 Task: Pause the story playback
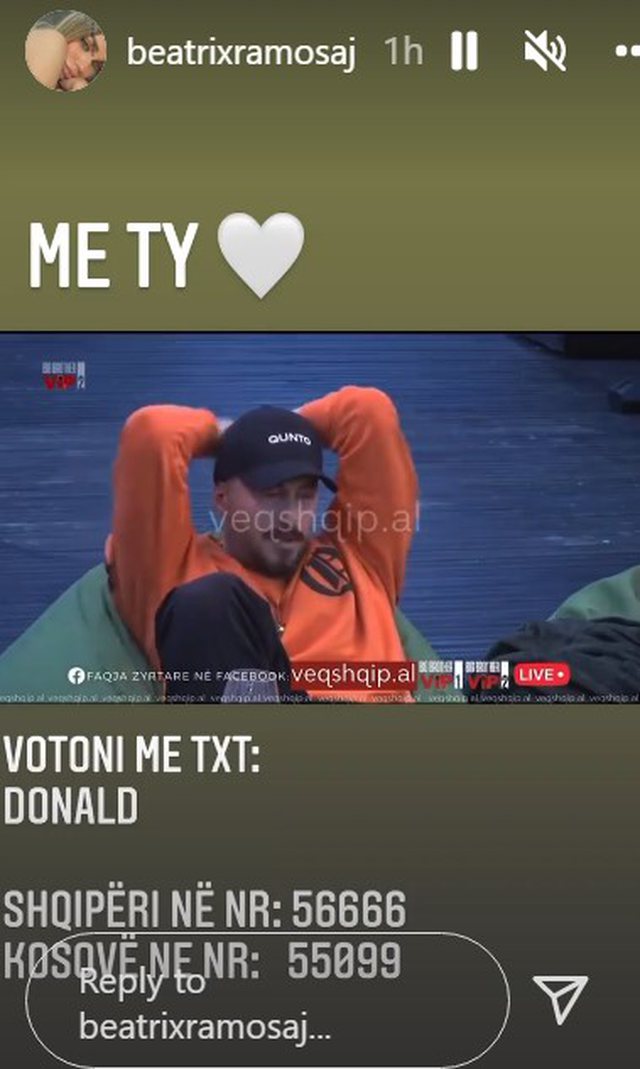464,51
